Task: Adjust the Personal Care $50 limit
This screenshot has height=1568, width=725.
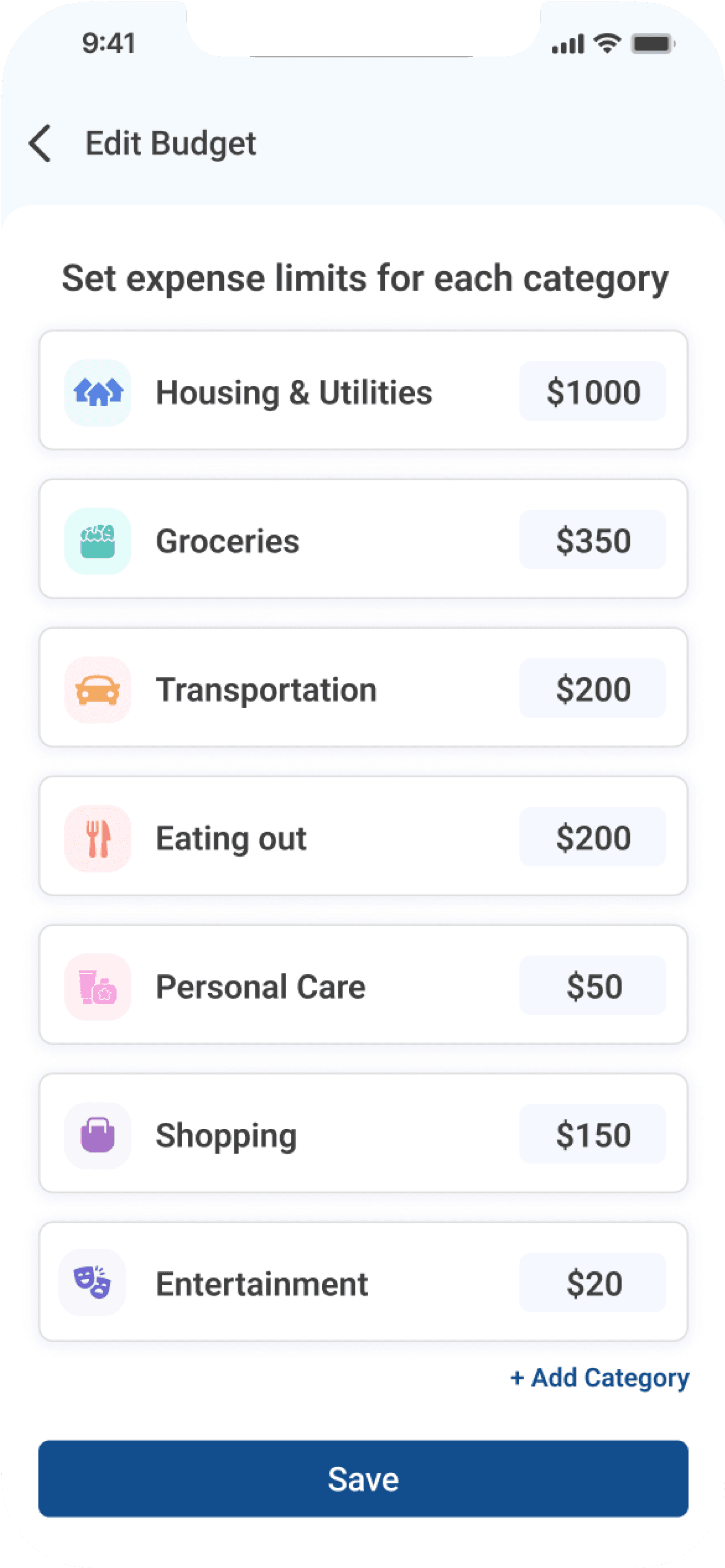Action: tap(592, 985)
